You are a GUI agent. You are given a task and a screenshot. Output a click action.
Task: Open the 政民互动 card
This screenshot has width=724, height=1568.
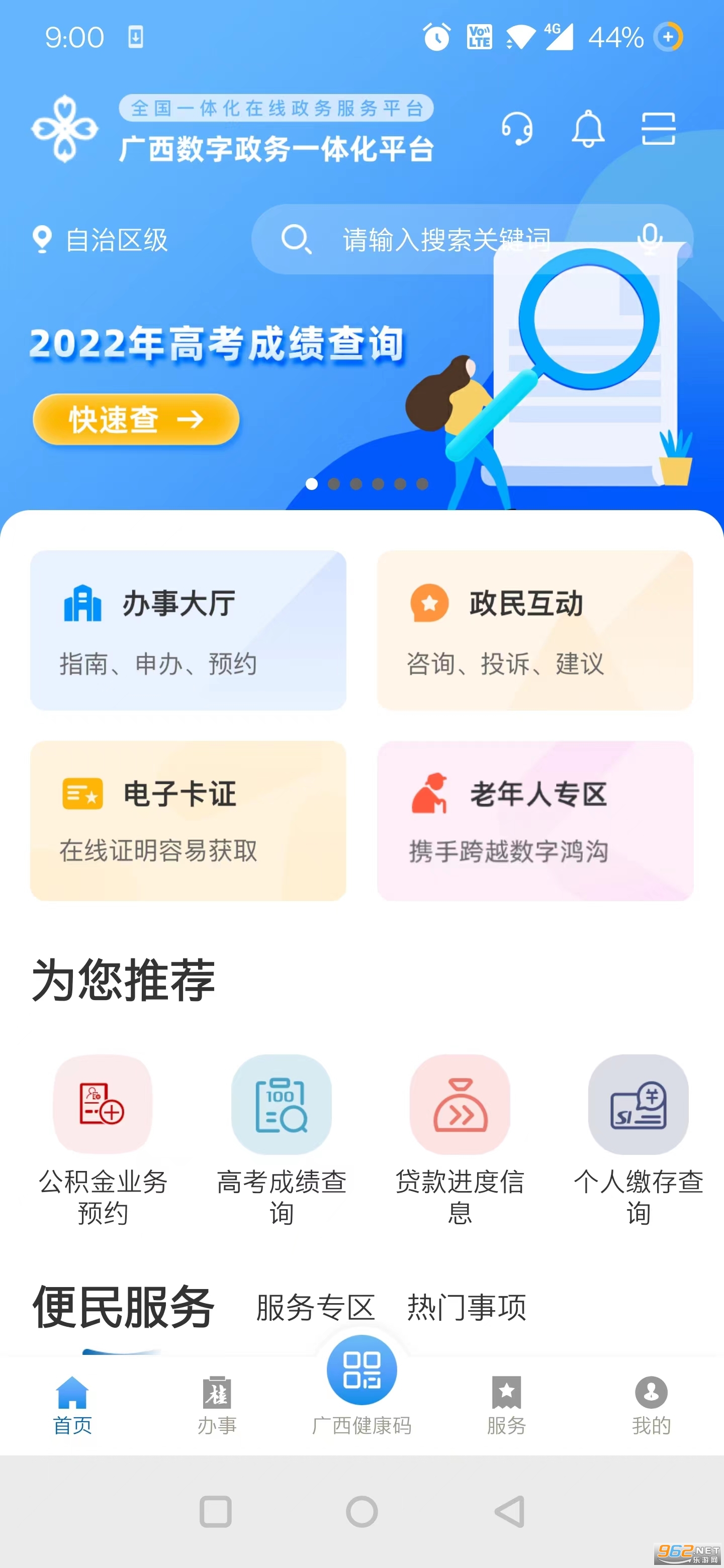pos(534,630)
